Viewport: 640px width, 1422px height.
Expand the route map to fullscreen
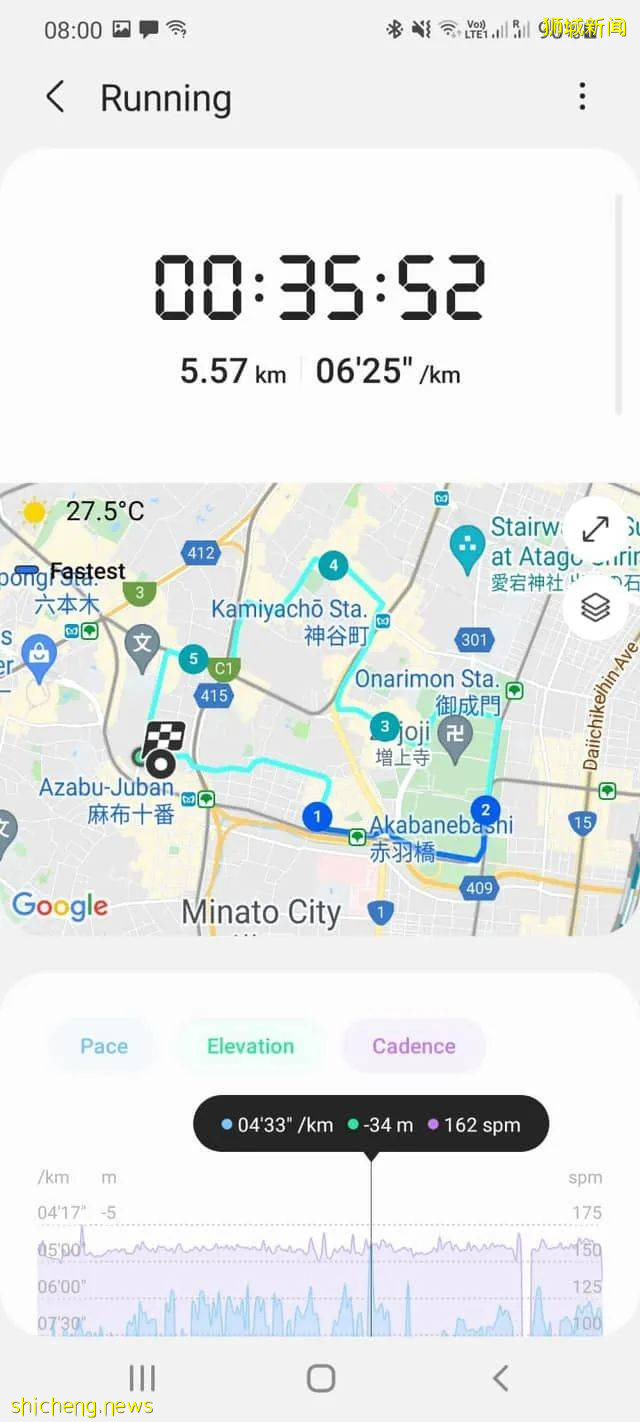tap(596, 529)
